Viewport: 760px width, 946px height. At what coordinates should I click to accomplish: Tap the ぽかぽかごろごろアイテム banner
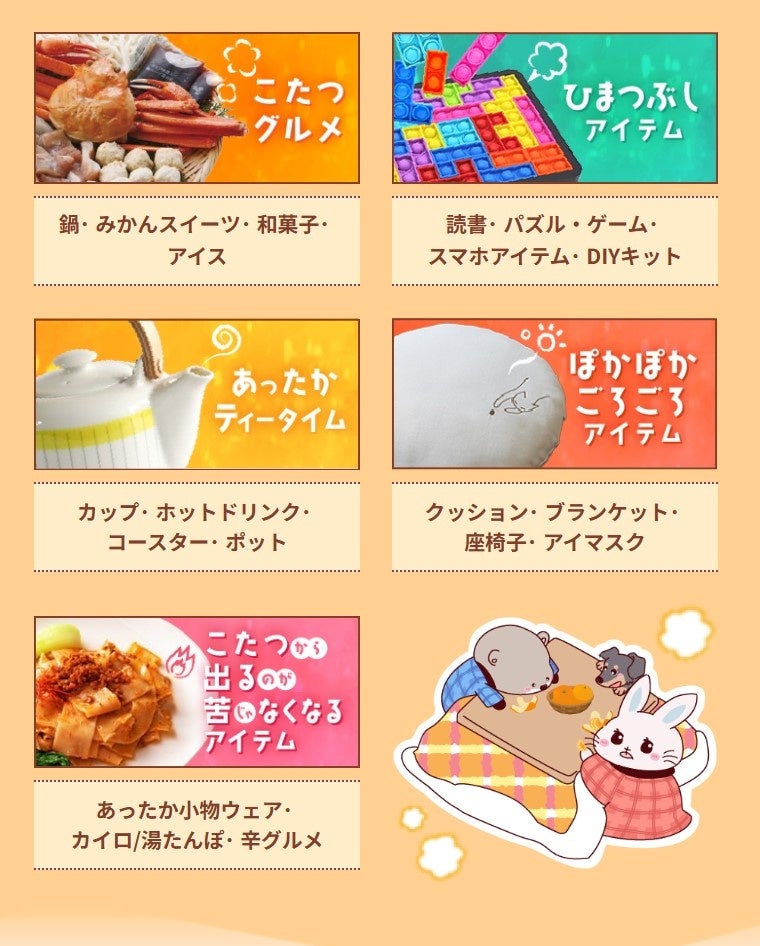click(554, 394)
